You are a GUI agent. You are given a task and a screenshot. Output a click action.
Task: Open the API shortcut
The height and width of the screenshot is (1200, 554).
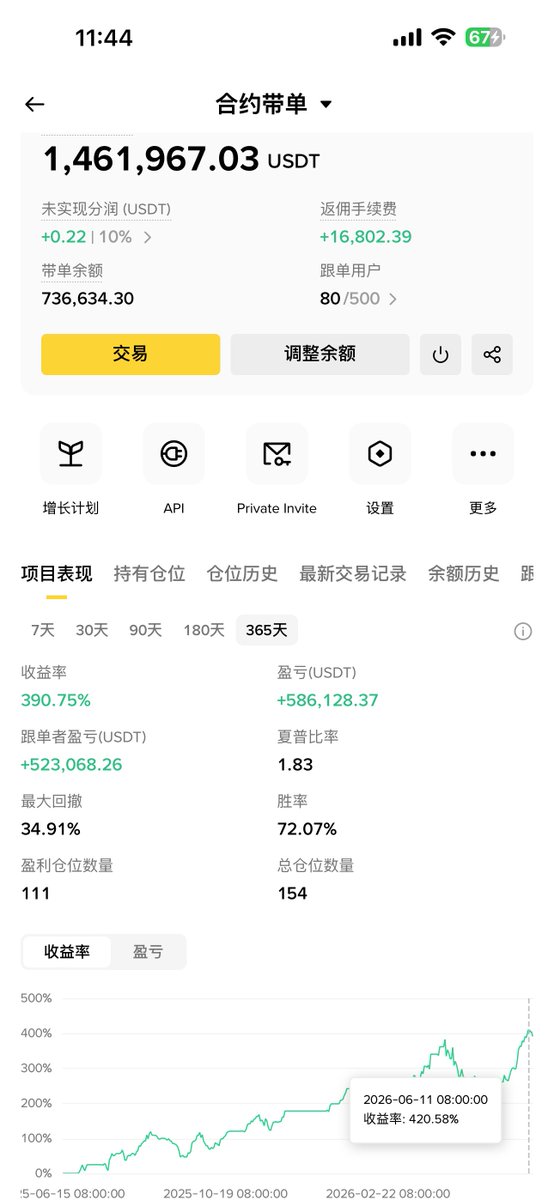[174, 470]
